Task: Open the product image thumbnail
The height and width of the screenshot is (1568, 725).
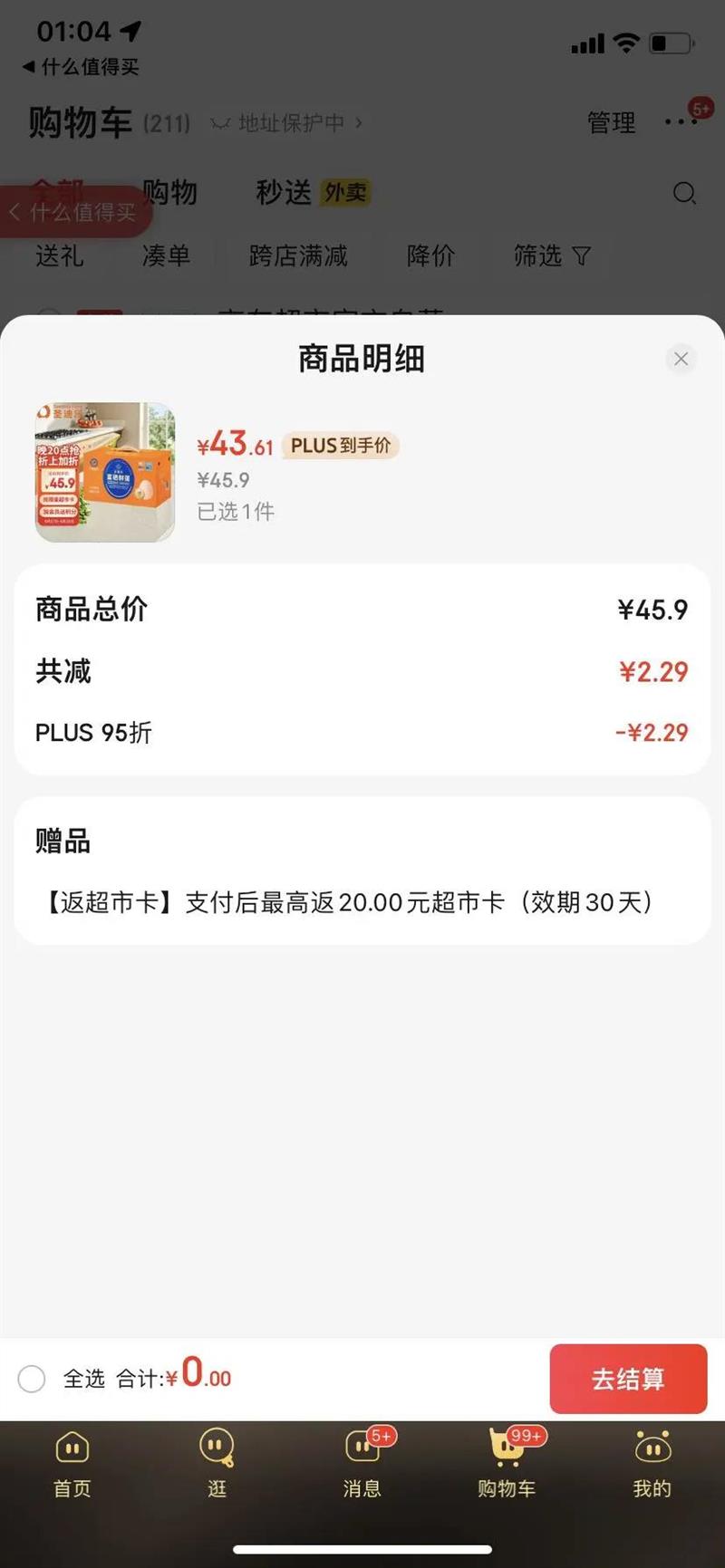Action: point(105,472)
